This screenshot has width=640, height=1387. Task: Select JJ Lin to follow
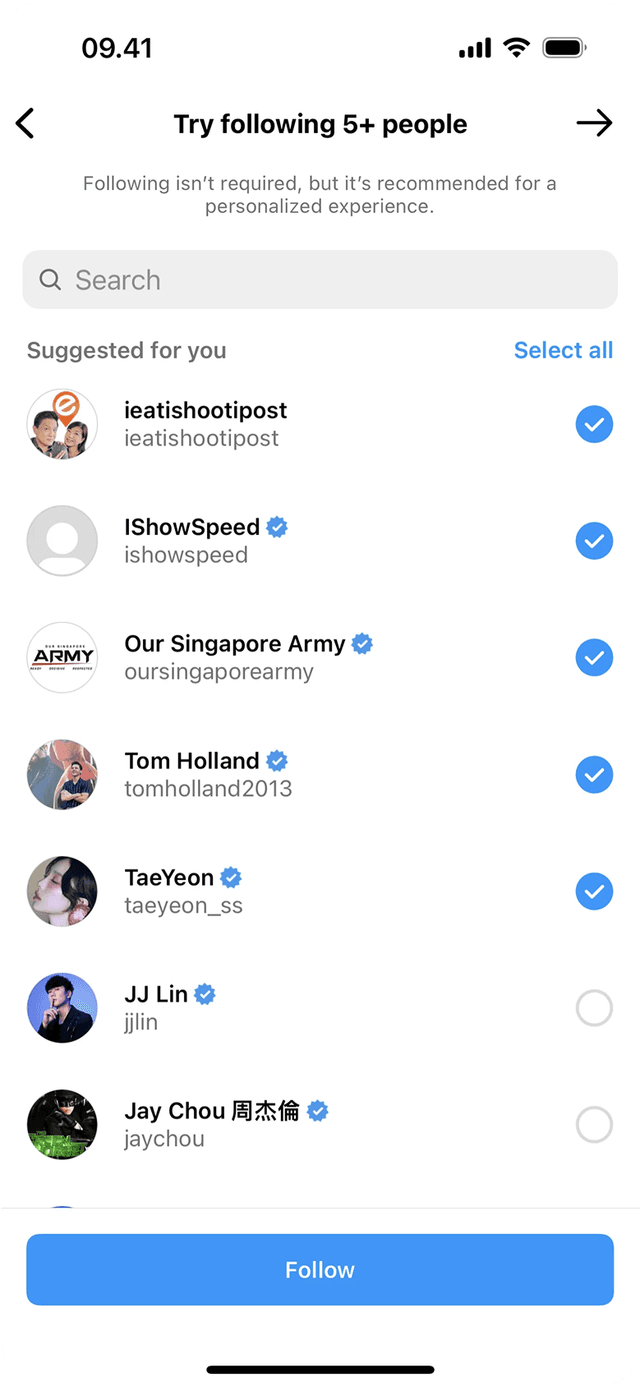[x=594, y=1008]
